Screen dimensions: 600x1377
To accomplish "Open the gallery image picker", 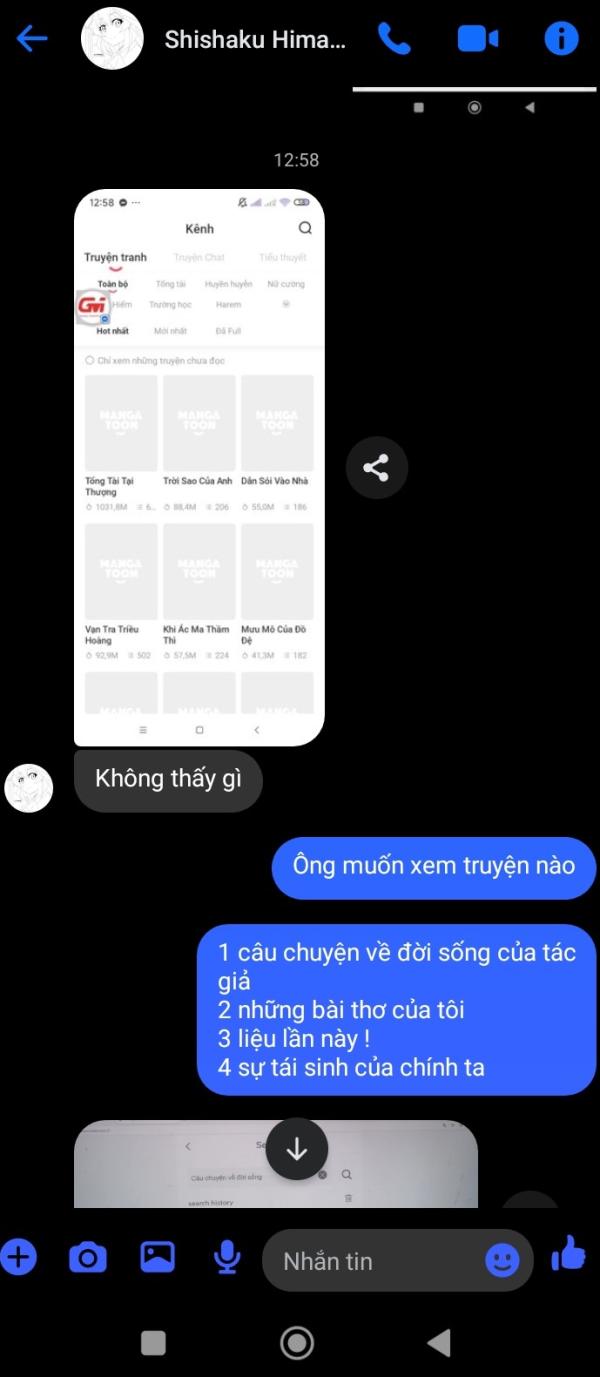I will [157, 1257].
